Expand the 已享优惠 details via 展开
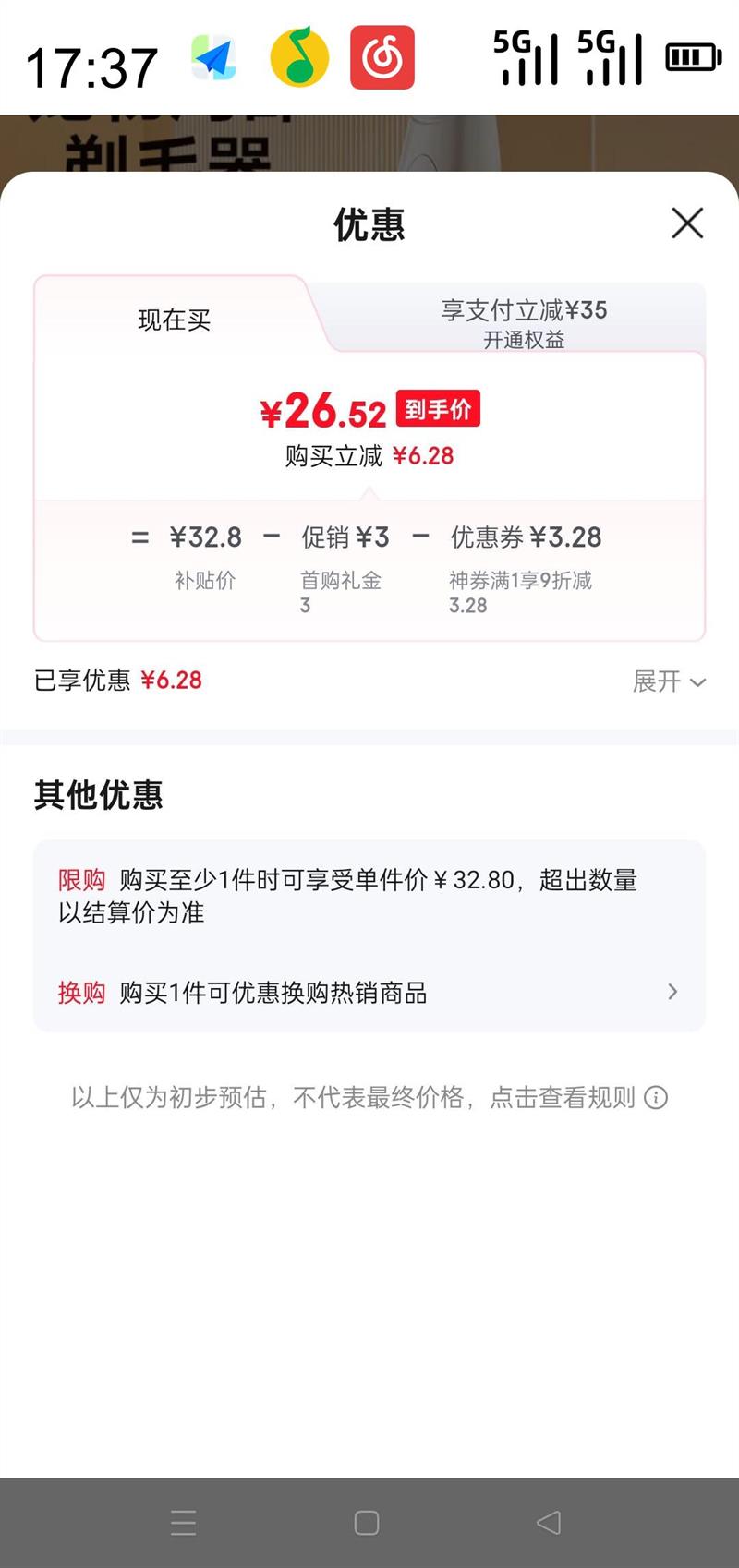The height and width of the screenshot is (1568, 739). (671, 681)
